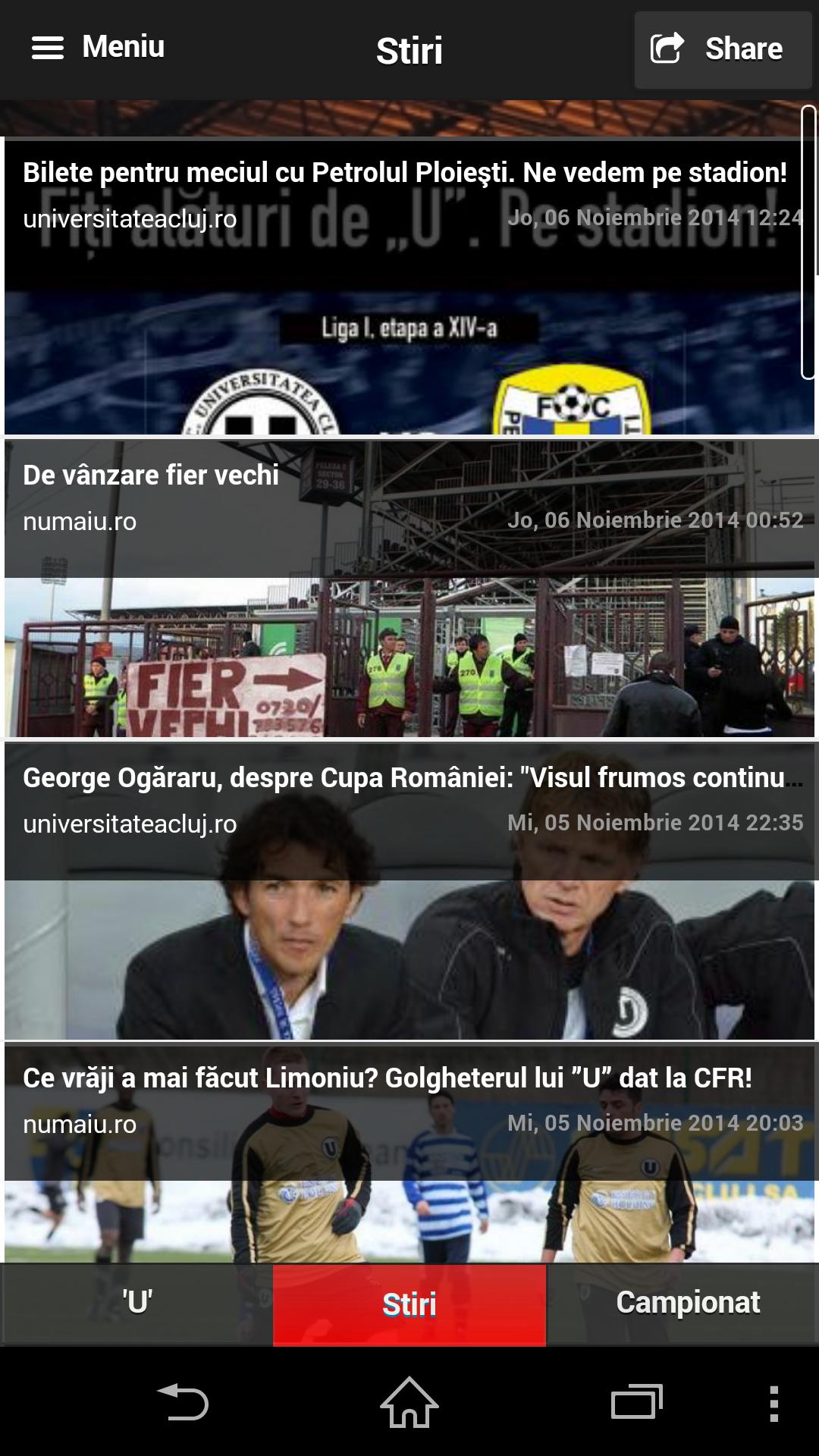
Task: Tap the universitateacluj.ro source label
Action: 129,220
